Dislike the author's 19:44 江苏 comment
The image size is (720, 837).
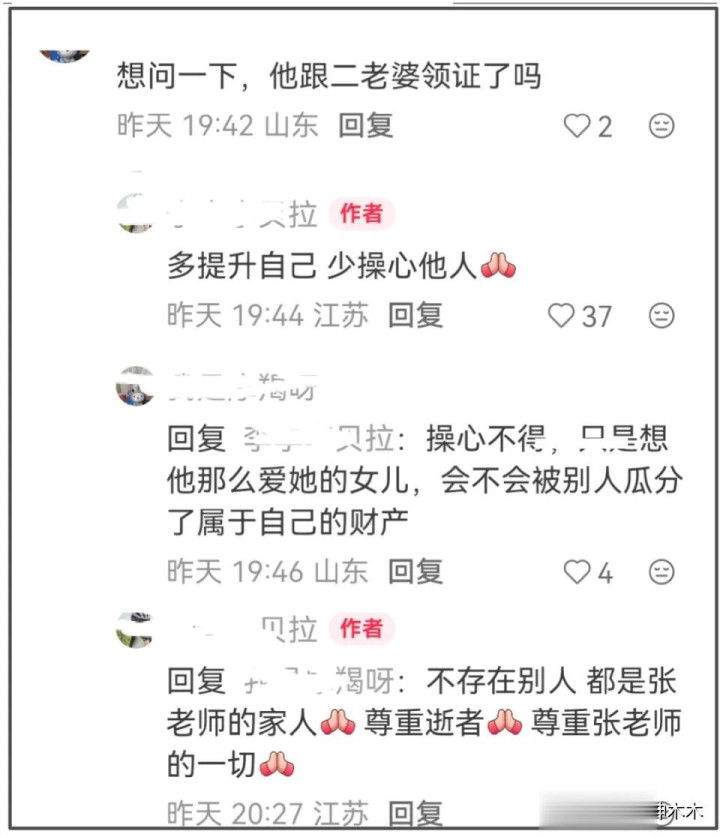pos(661,316)
